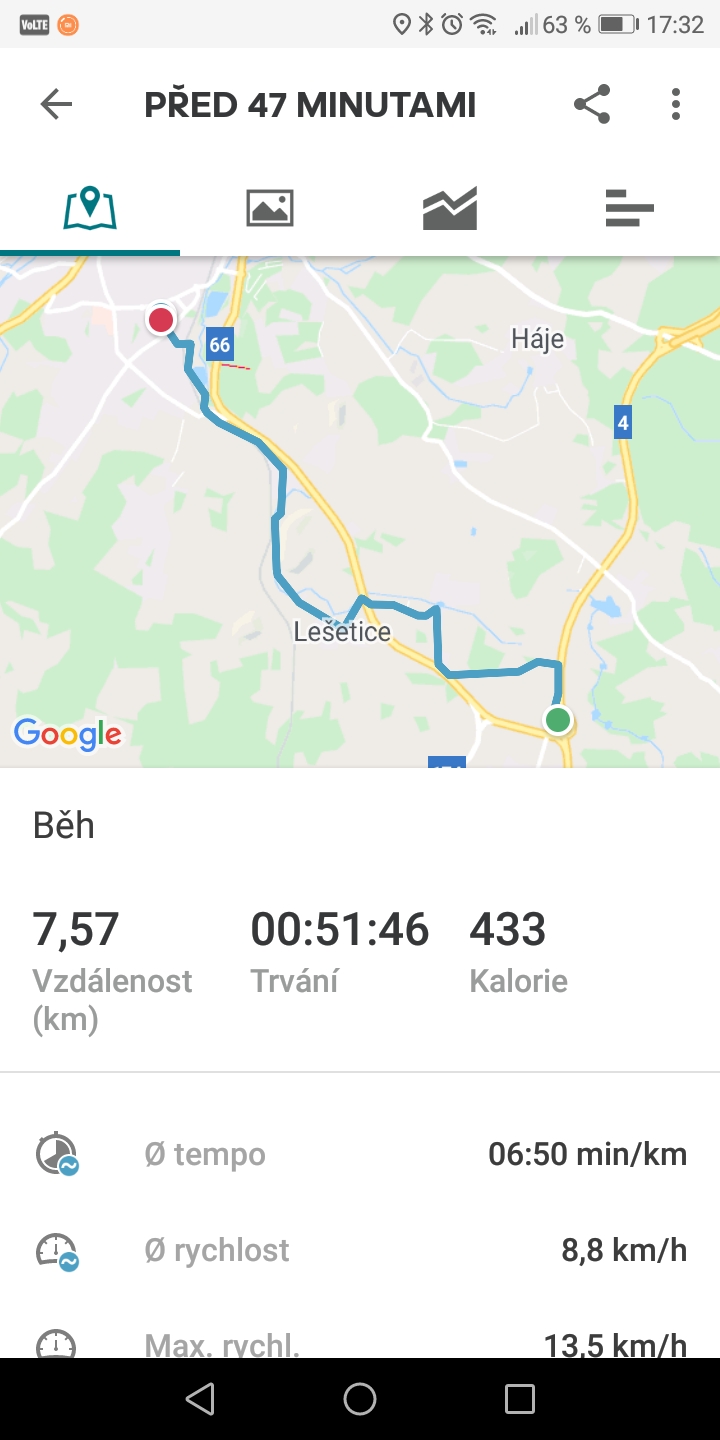Tap the system home button

coord(360,1399)
